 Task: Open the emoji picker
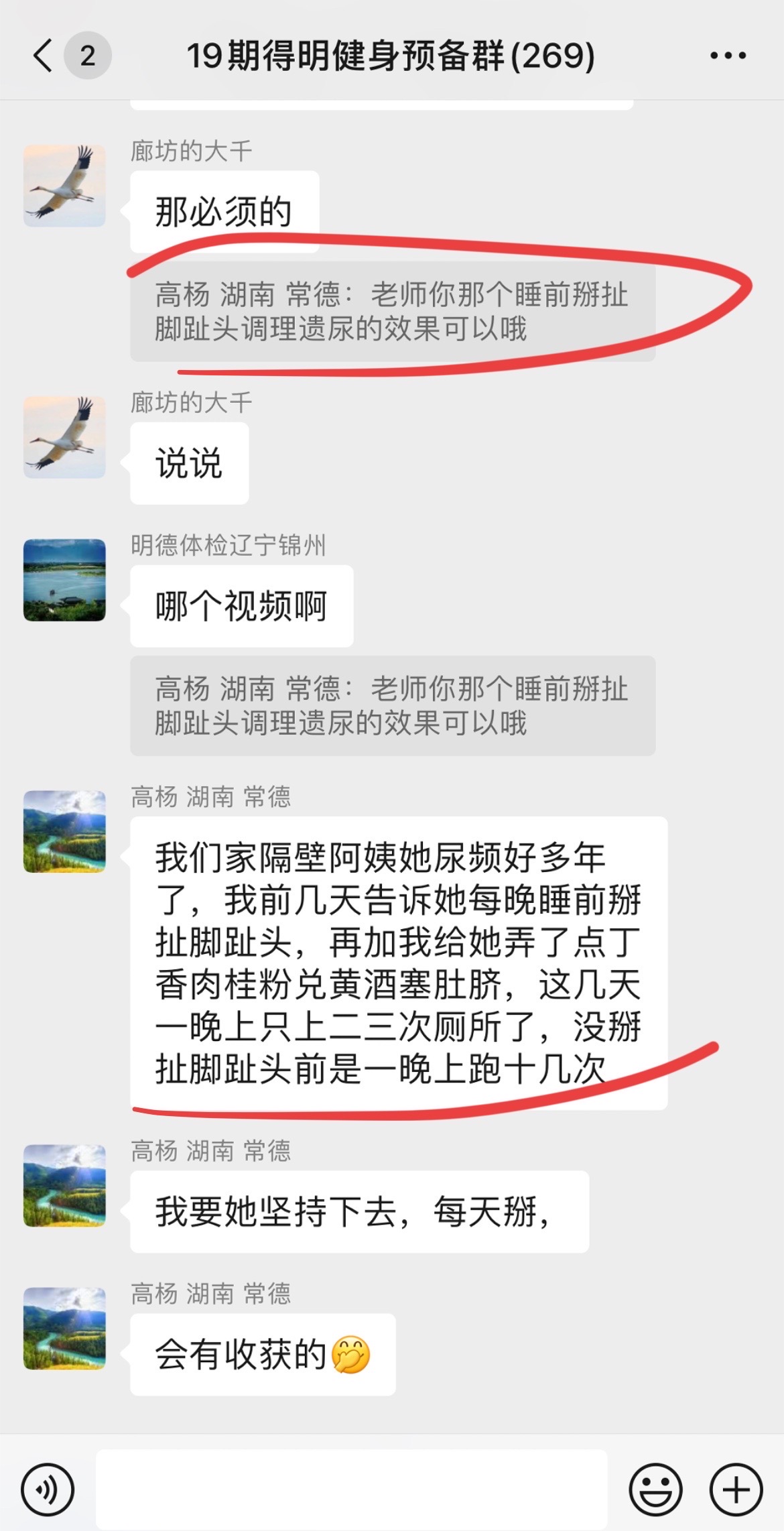(655, 1490)
